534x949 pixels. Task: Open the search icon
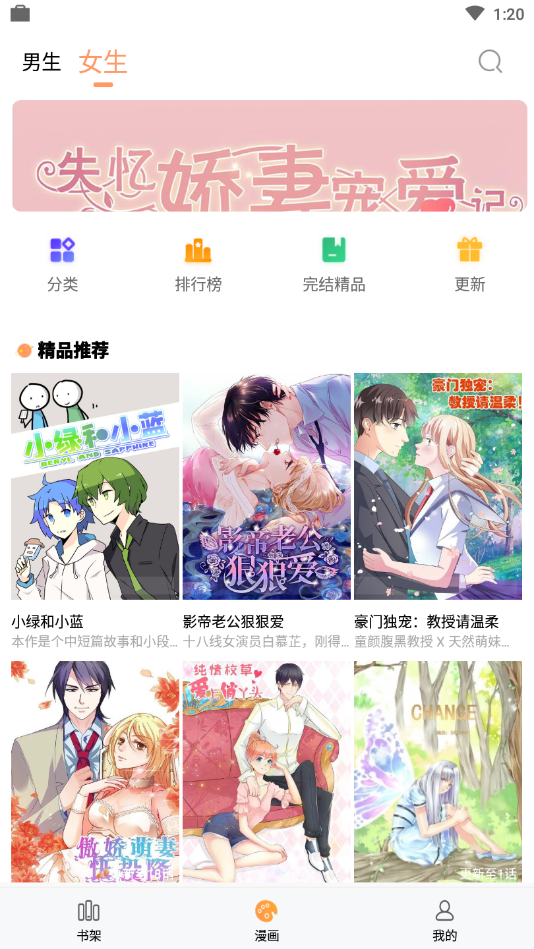490,62
